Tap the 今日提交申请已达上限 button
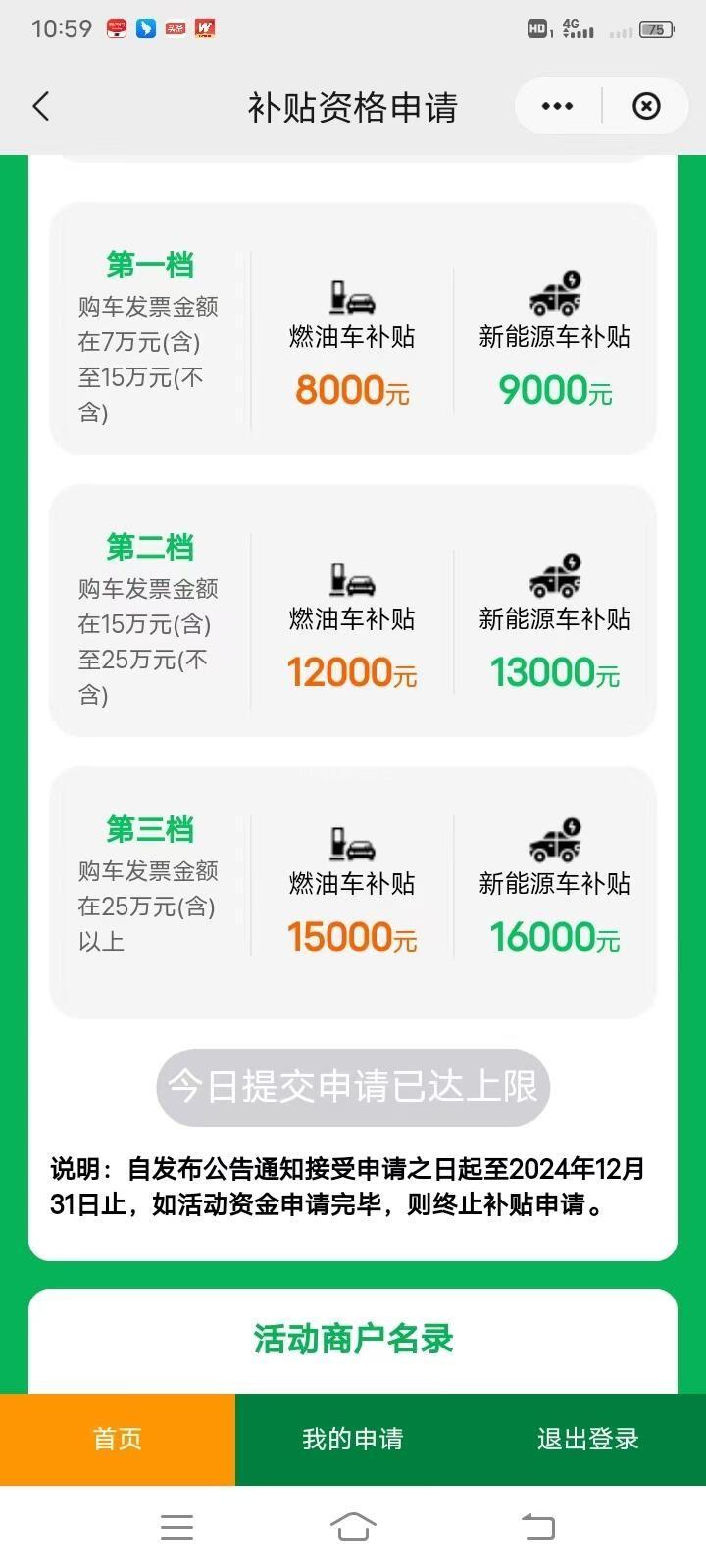The width and height of the screenshot is (706, 1568). pos(353,1087)
